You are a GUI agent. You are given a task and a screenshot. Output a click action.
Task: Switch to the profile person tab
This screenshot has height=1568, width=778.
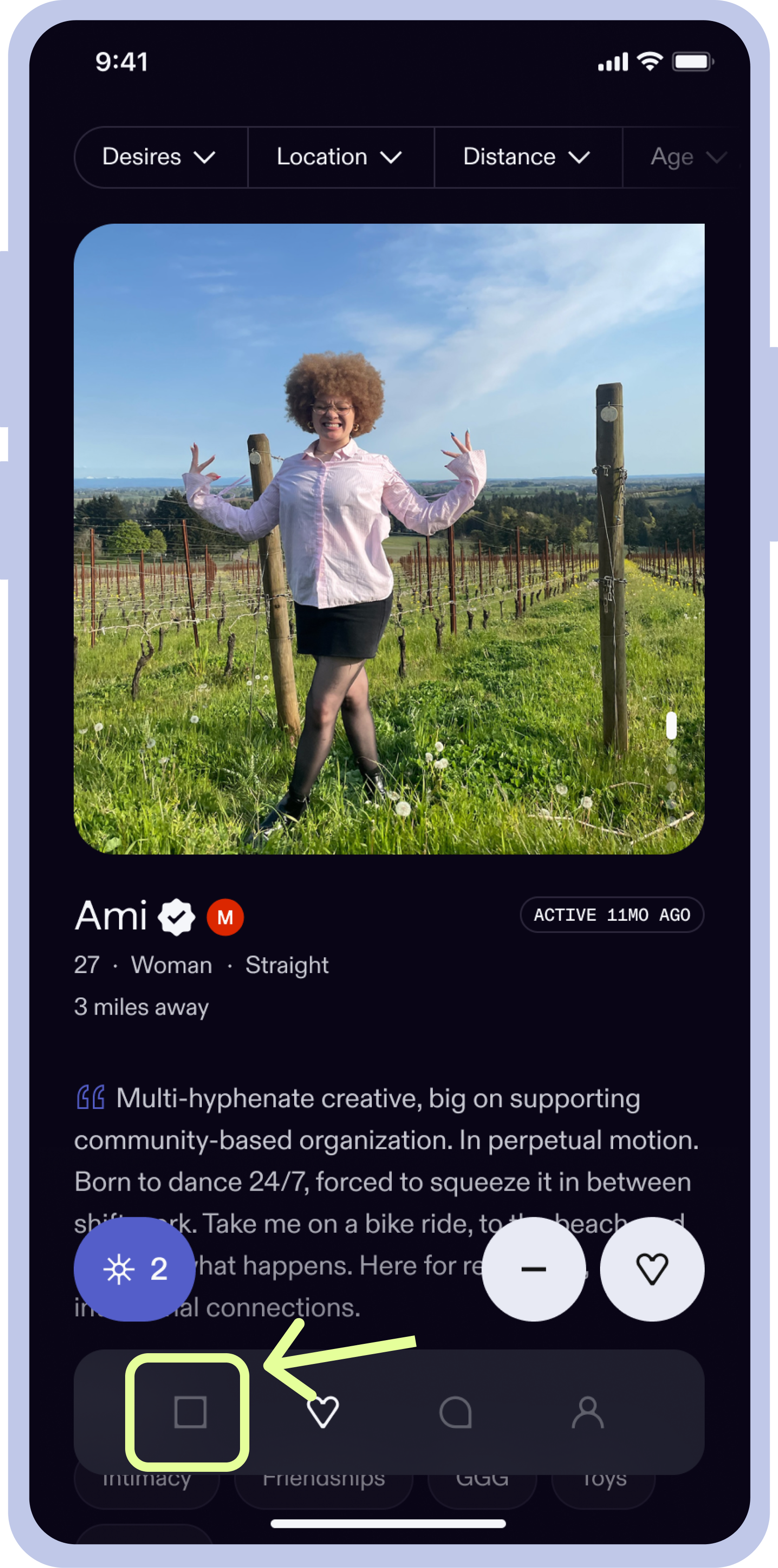tap(587, 1412)
